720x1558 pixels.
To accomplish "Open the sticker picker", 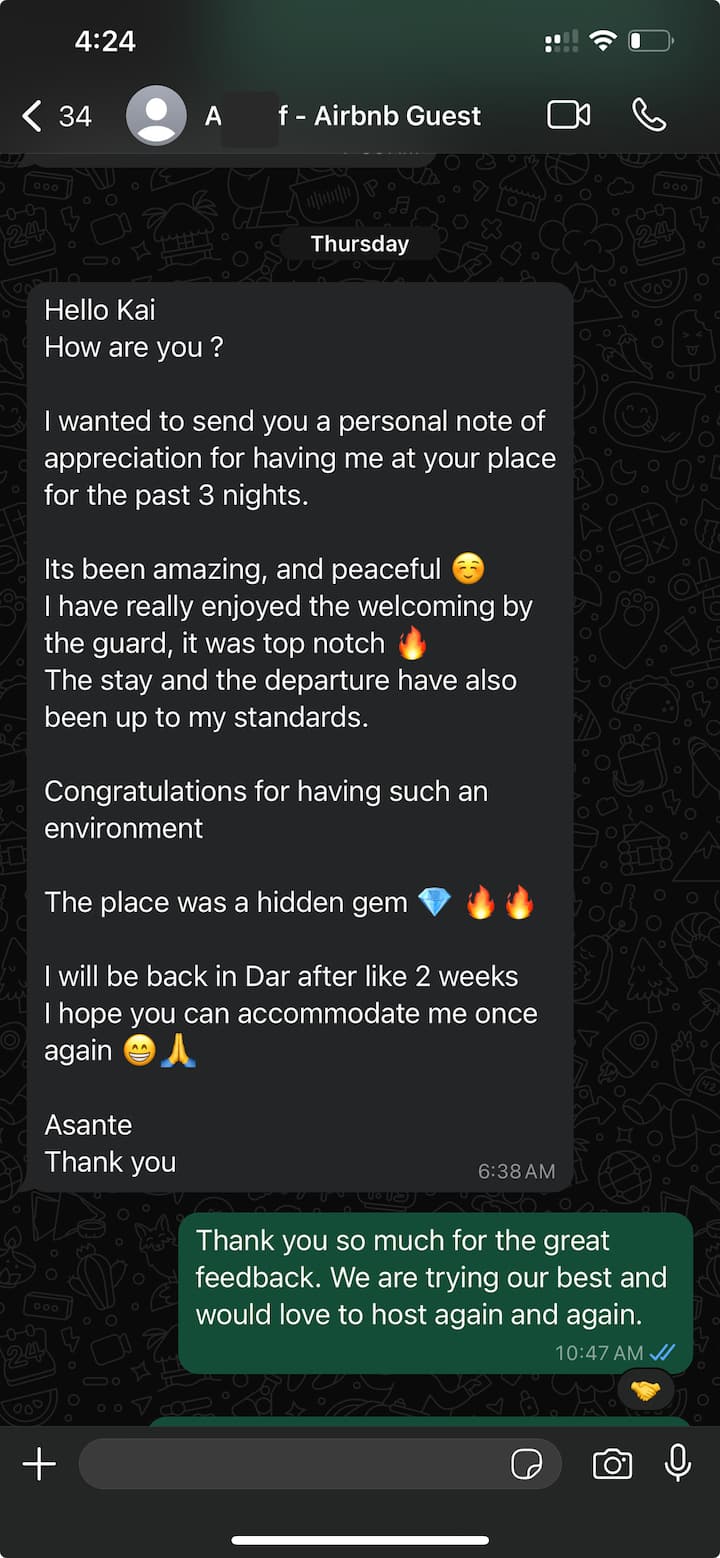I will coord(526,1465).
